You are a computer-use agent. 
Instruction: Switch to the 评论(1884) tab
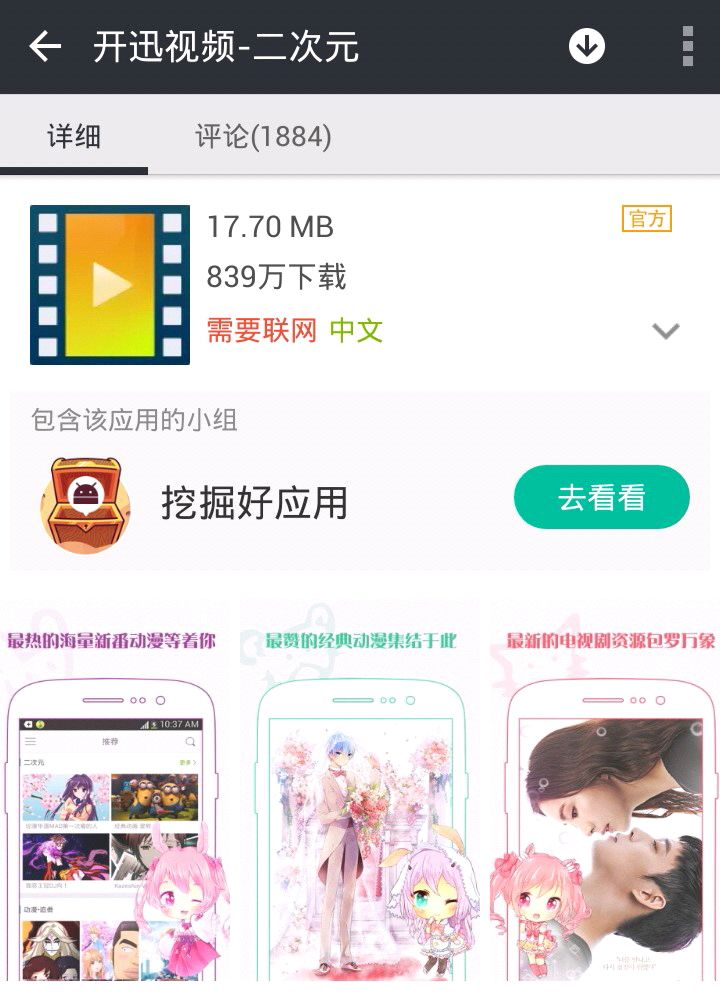pyautogui.click(x=263, y=137)
